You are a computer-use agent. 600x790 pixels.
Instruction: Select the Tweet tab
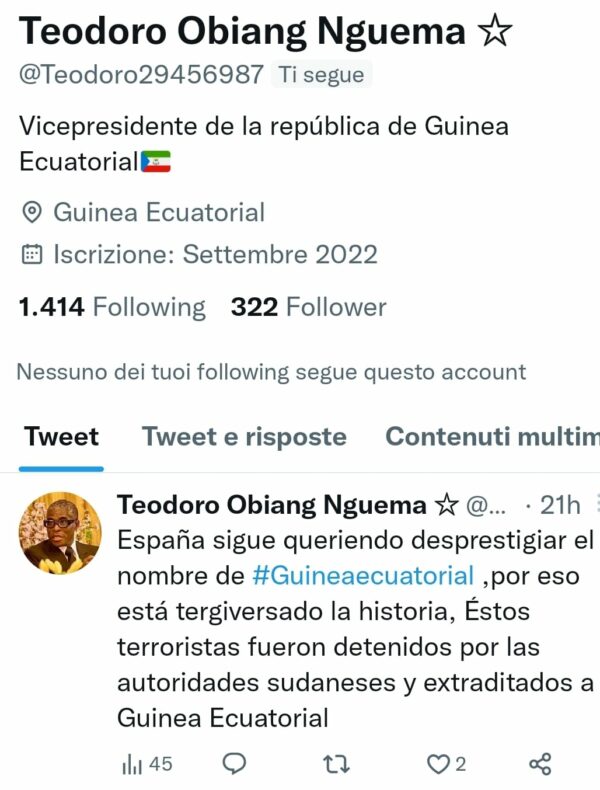(x=62, y=437)
